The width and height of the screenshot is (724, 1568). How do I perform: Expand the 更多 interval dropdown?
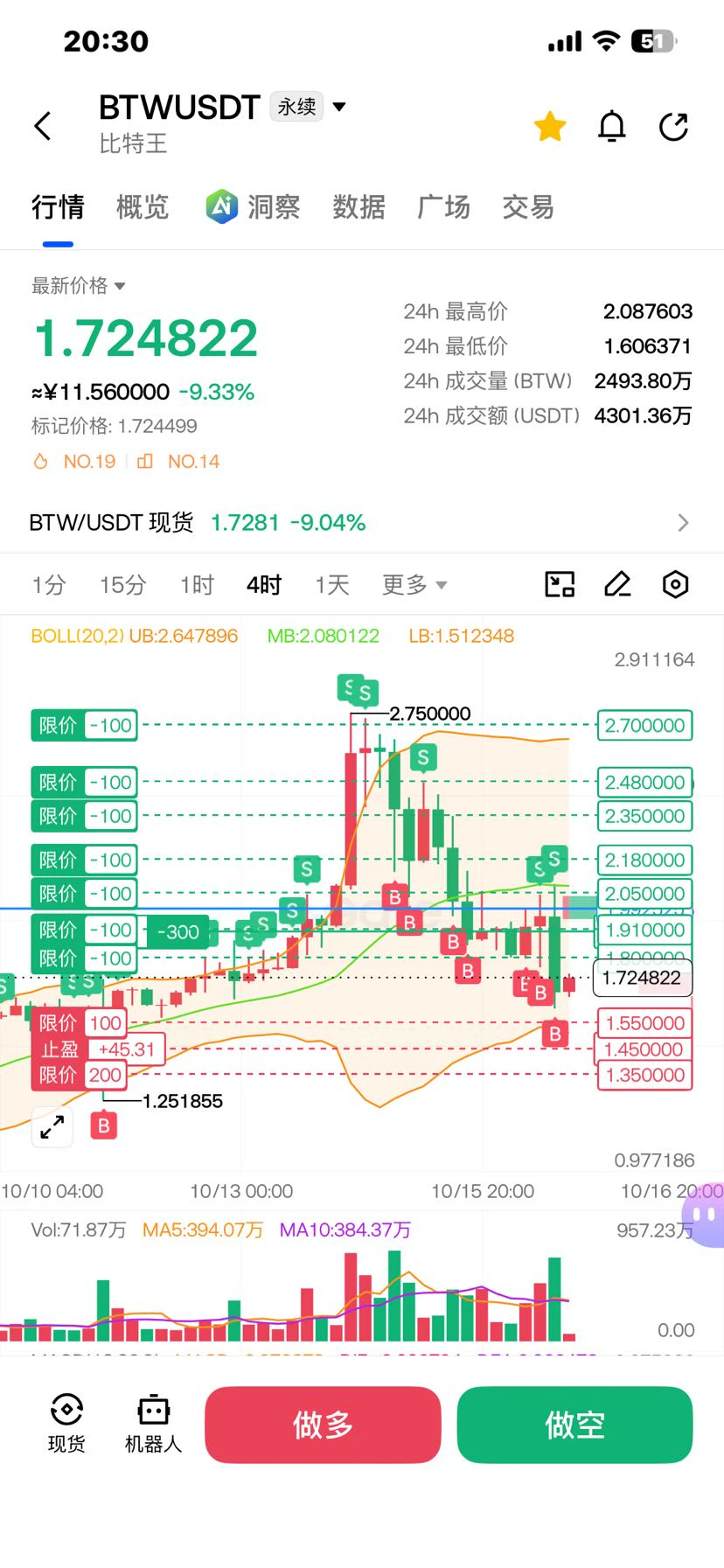coord(414,585)
